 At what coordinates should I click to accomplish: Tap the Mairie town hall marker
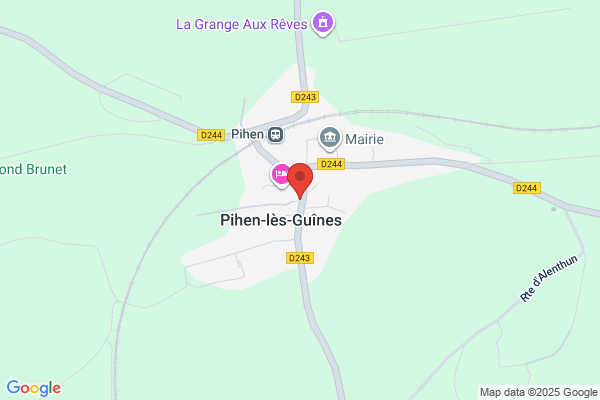329,138
